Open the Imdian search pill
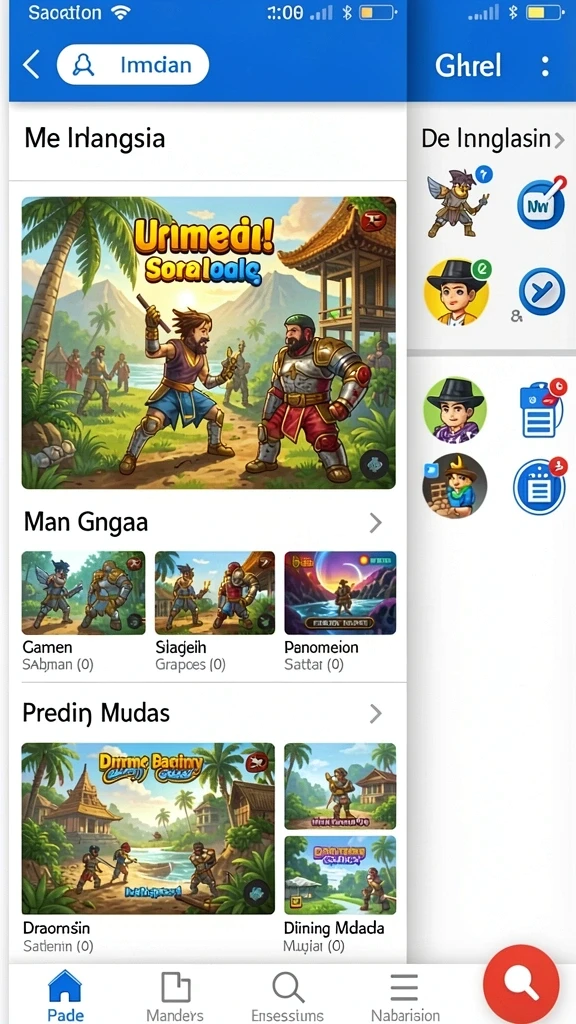Image resolution: width=576 pixels, height=1024 pixels. 133,65
